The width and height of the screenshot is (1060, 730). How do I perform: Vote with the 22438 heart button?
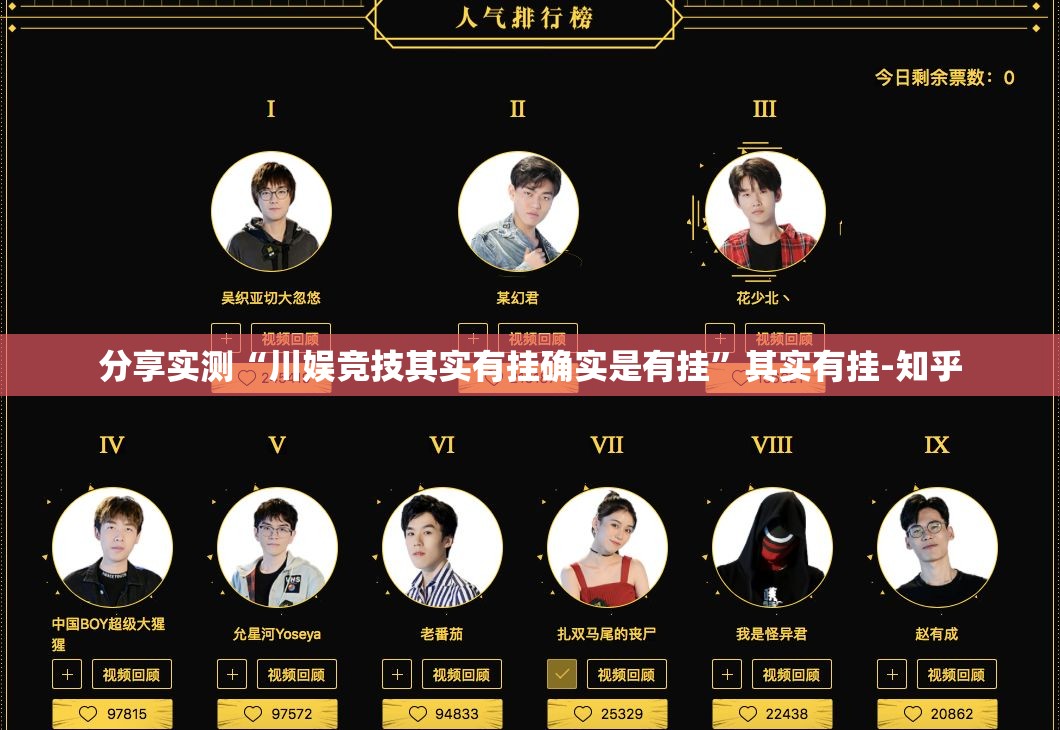[x=772, y=714]
